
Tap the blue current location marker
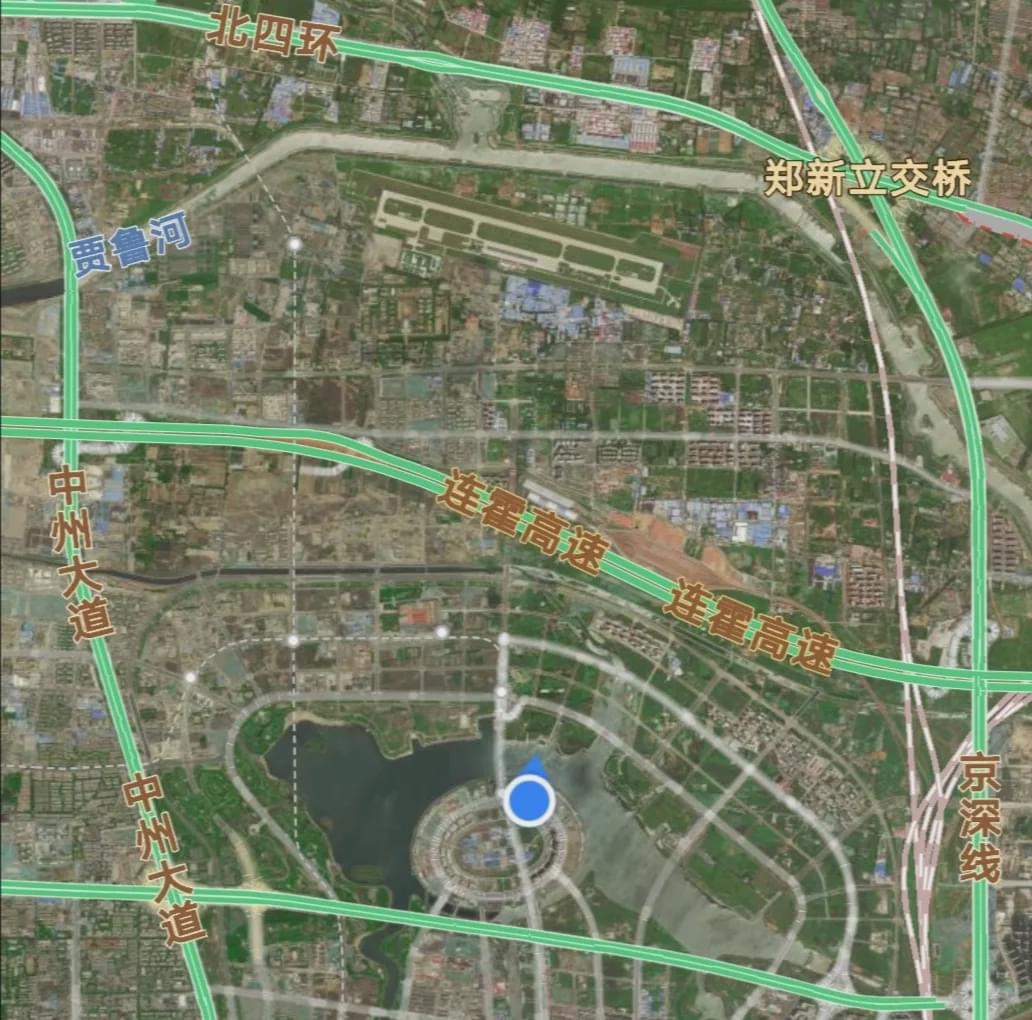click(529, 800)
